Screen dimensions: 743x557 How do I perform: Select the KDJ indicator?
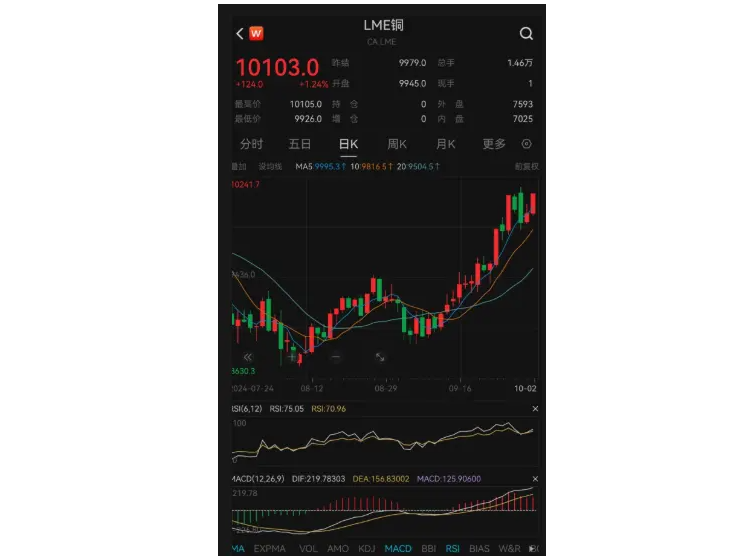(367, 549)
